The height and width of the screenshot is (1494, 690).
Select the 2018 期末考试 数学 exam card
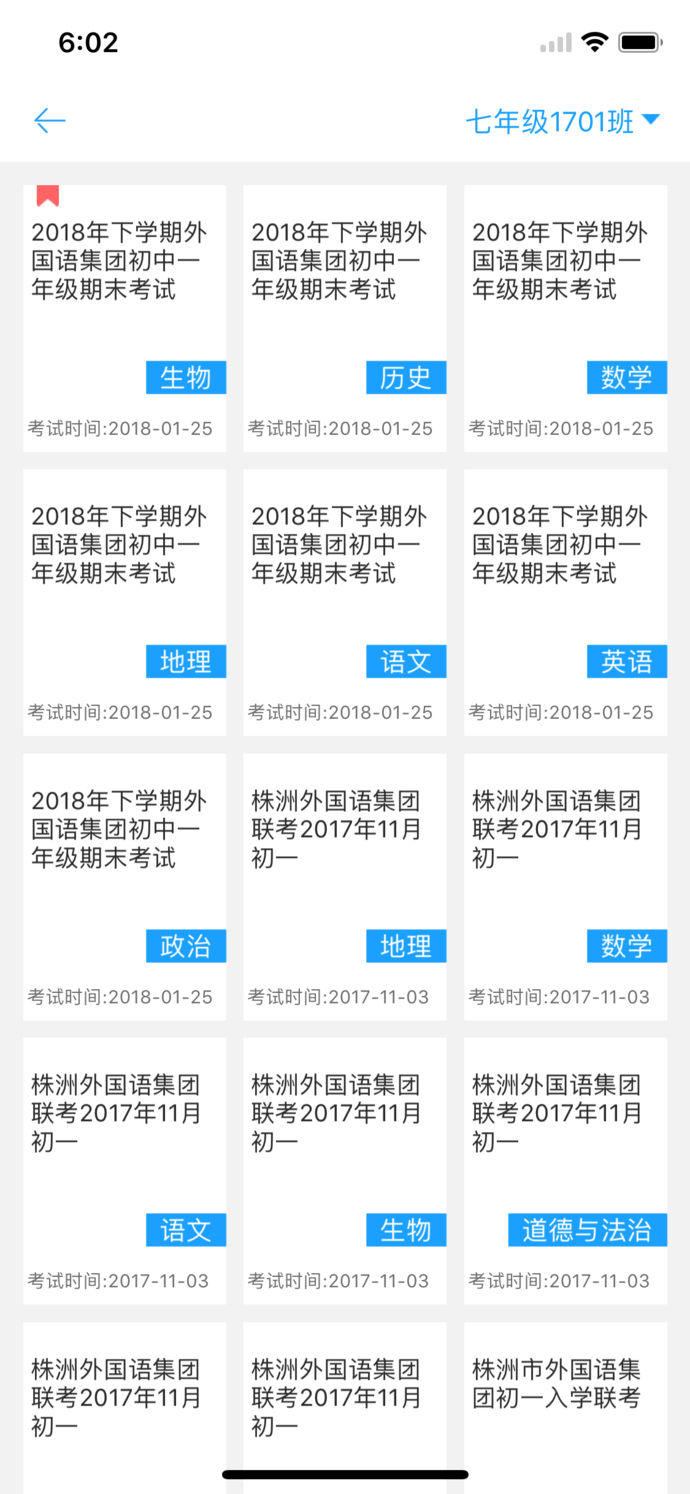pos(565,318)
